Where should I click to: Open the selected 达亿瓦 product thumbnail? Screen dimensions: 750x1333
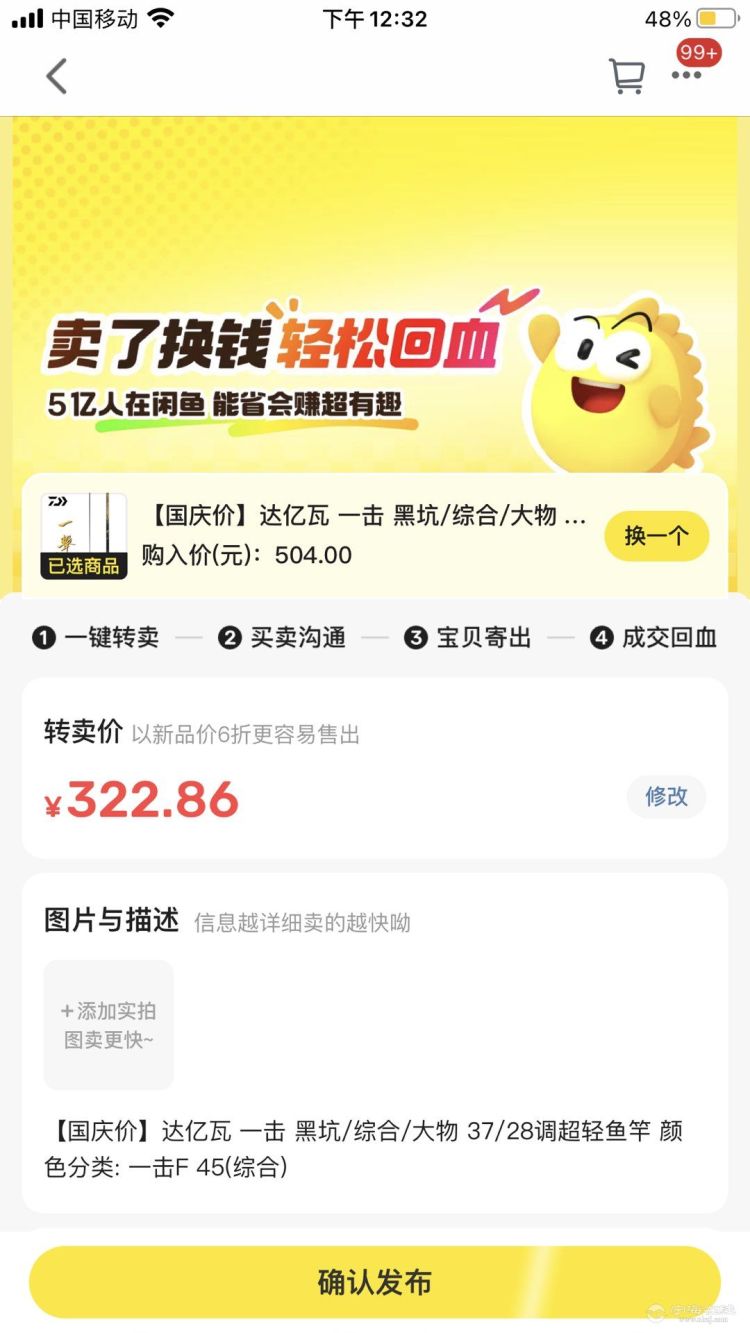(x=84, y=536)
